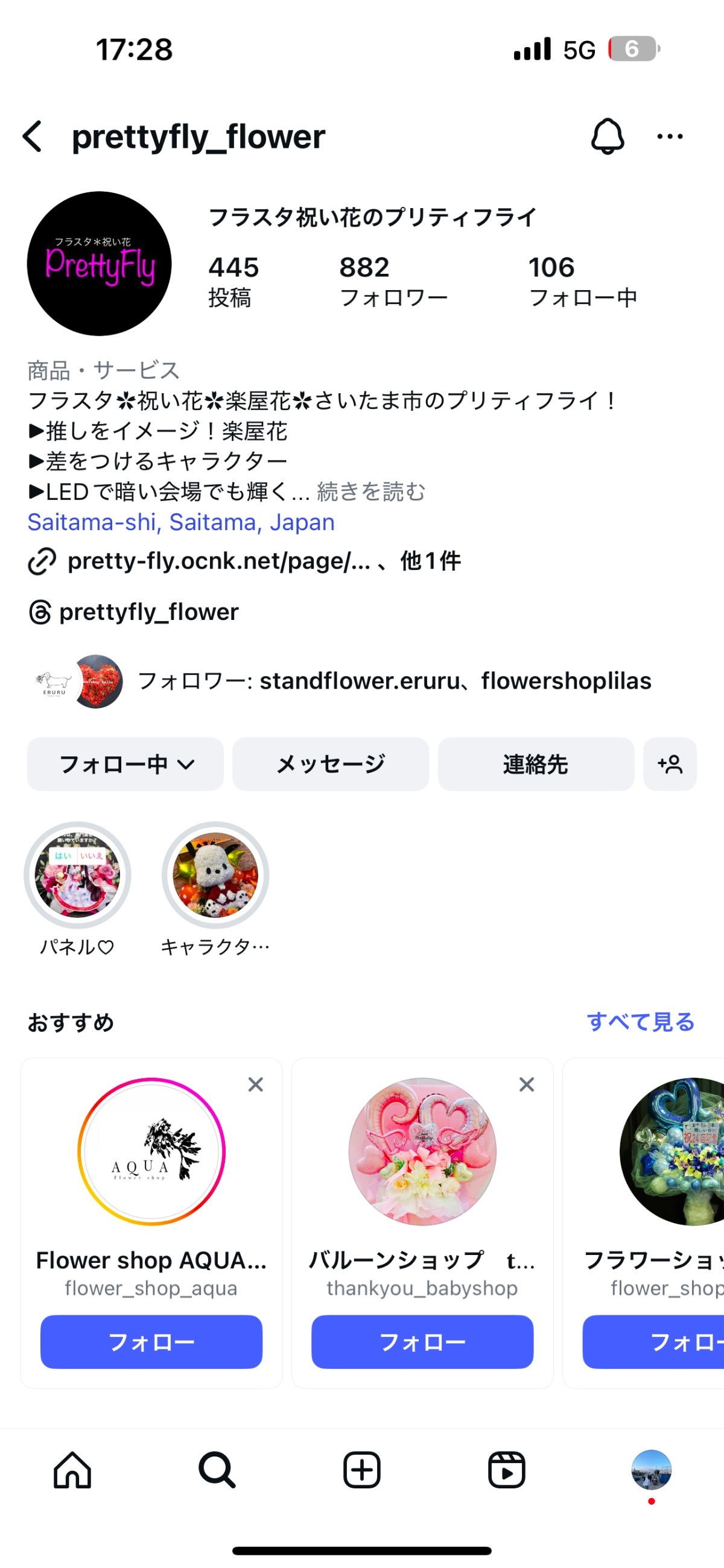Show suggested accounts with add-person icon
The image size is (724, 1568).
[670, 764]
